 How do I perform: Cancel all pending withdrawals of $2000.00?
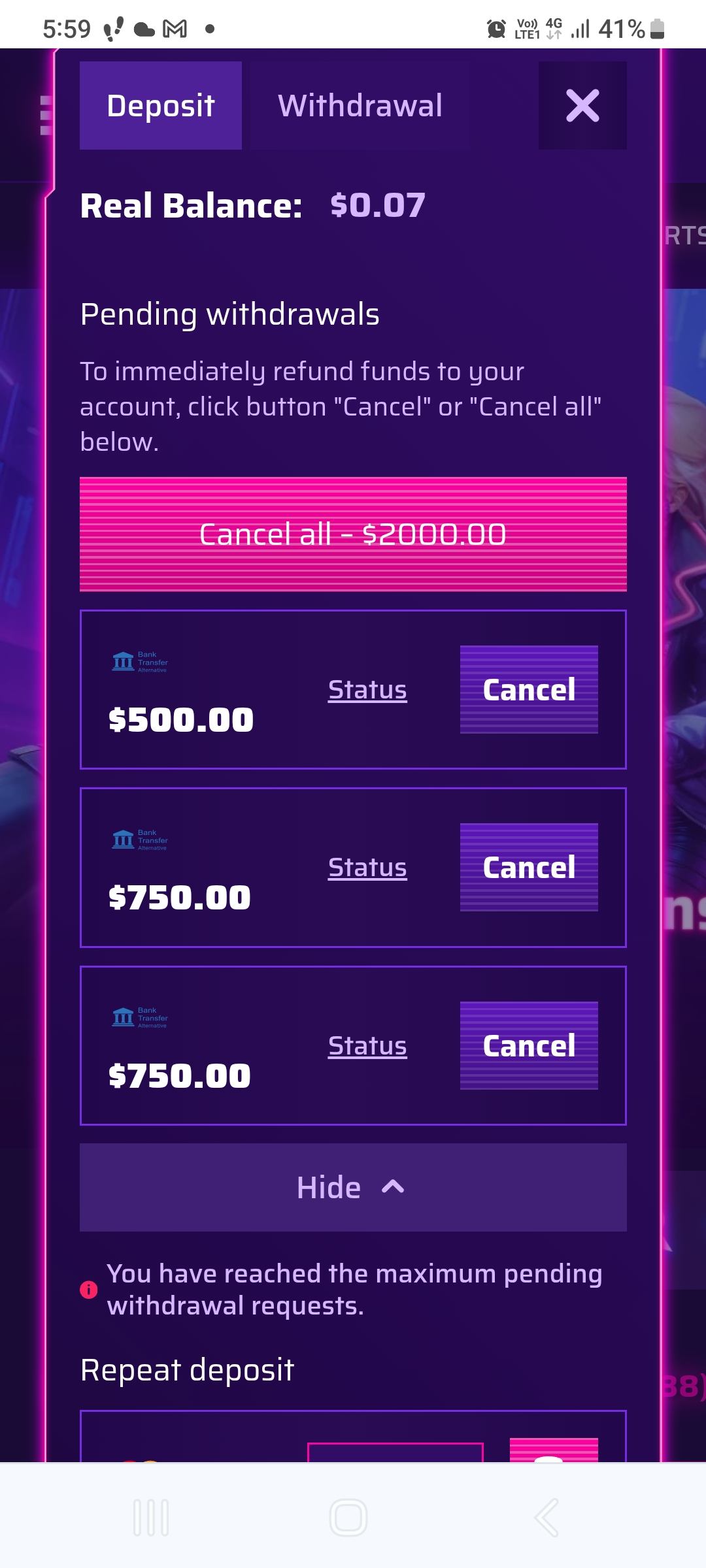[353, 534]
